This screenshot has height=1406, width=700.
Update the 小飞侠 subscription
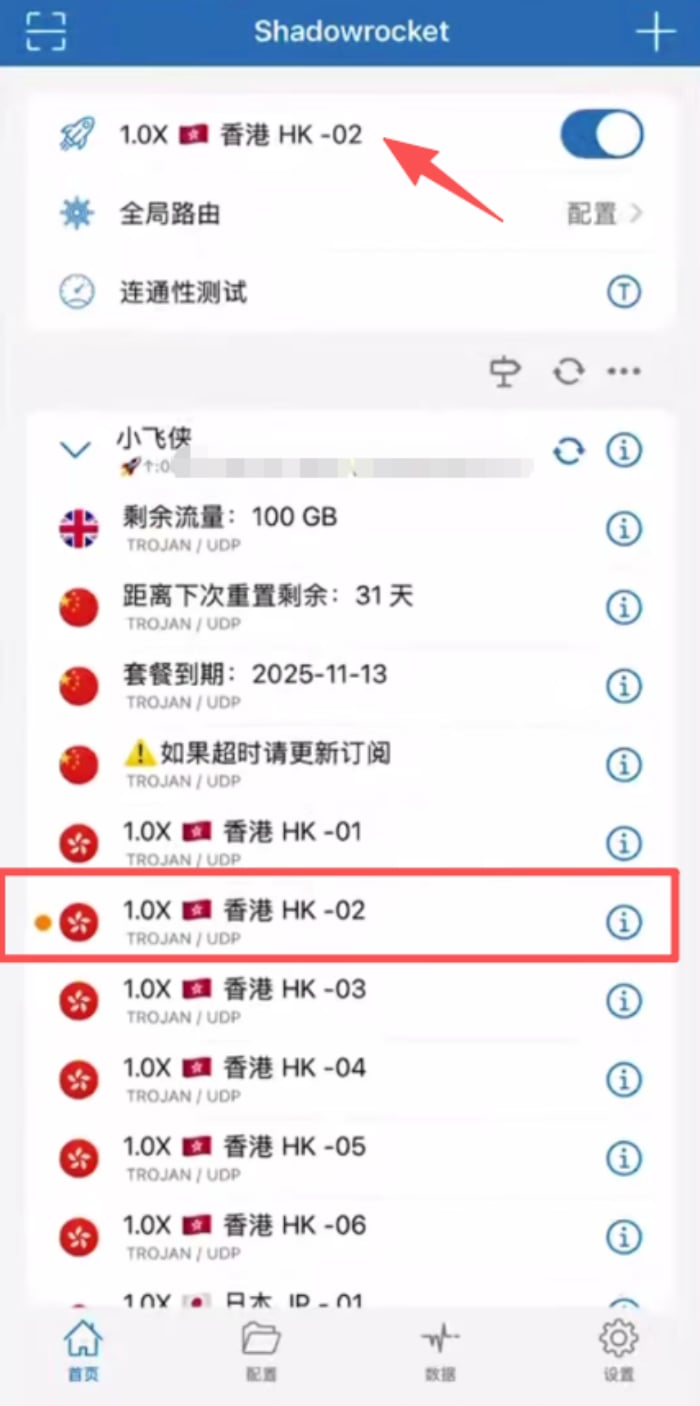click(x=569, y=451)
